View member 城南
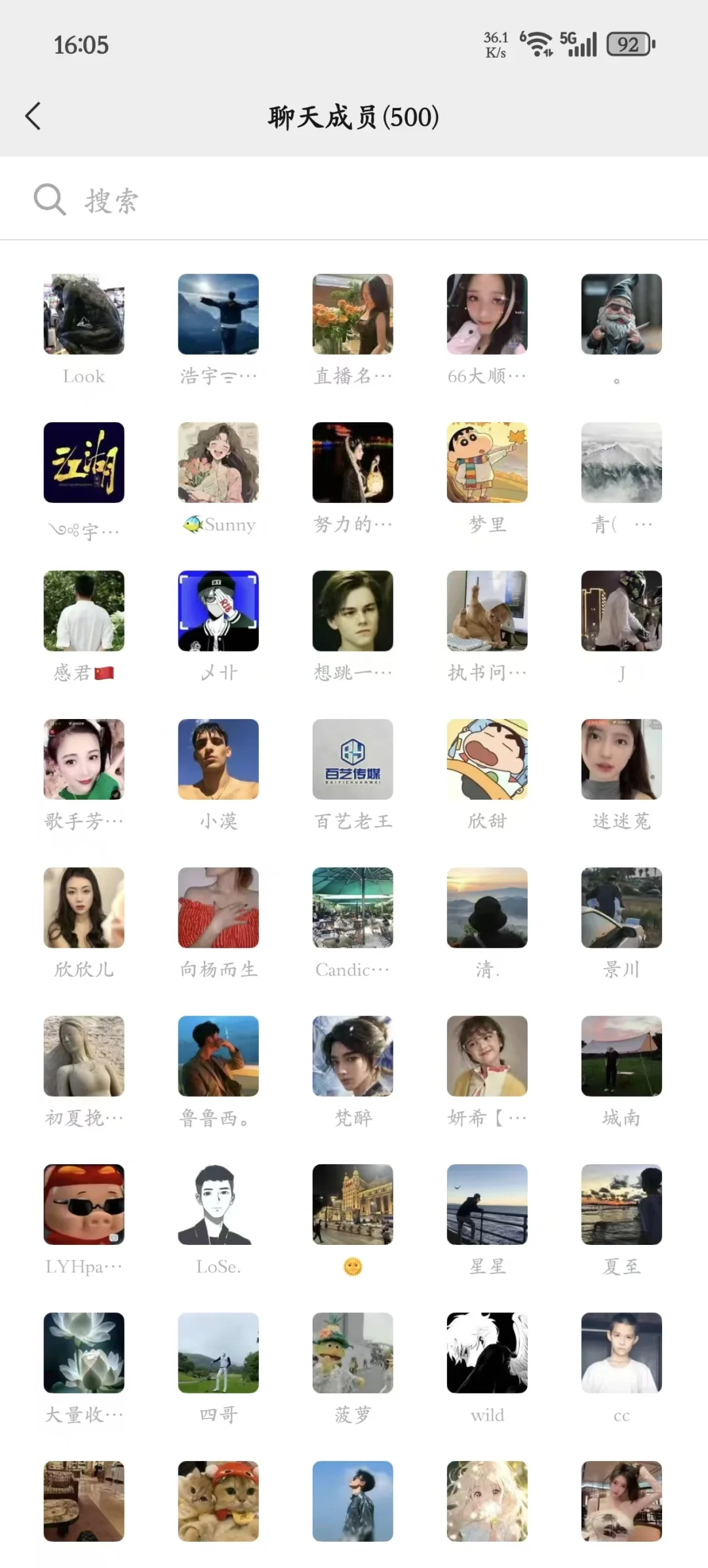The height and width of the screenshot is (1568, 708). [x=621, y=1055]
